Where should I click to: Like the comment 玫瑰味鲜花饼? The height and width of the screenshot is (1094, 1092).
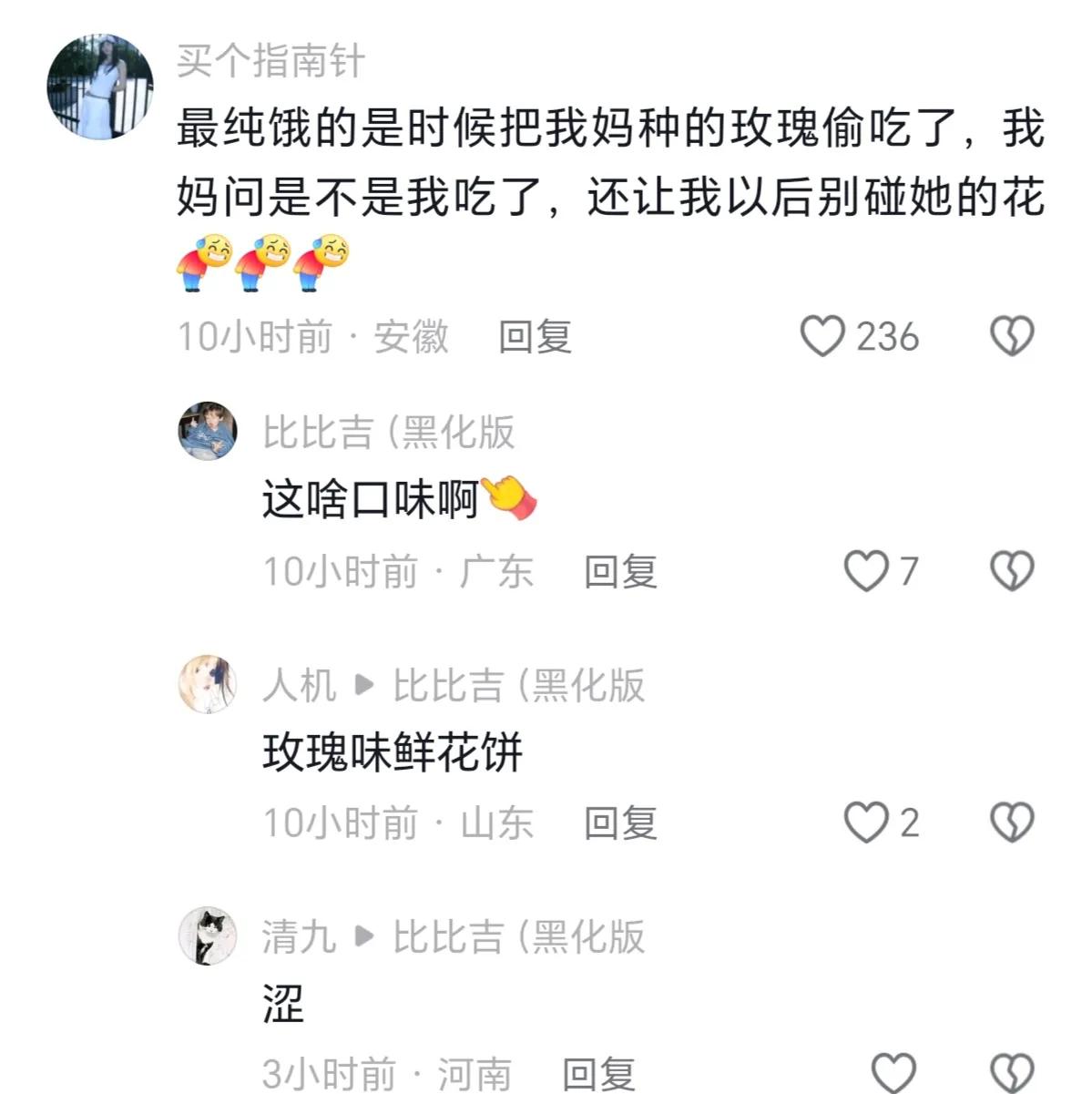point(865,823)
